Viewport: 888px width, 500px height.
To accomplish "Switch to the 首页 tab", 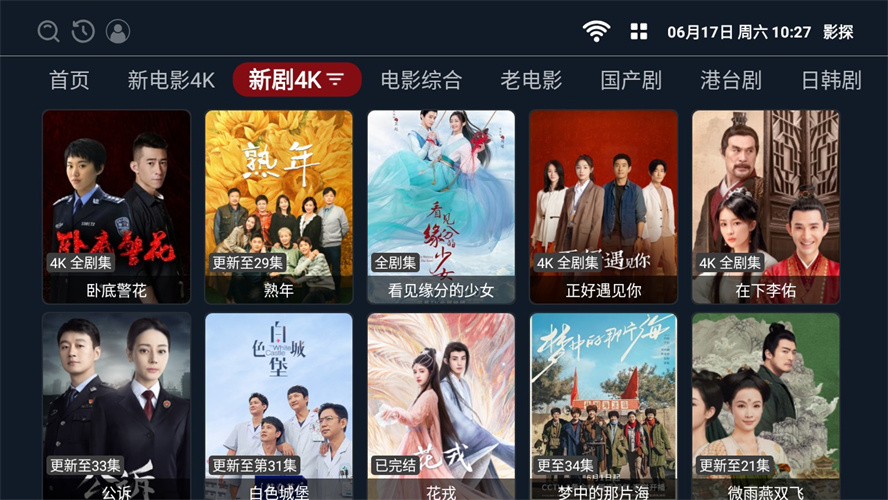I will click(x=69, y=81).
